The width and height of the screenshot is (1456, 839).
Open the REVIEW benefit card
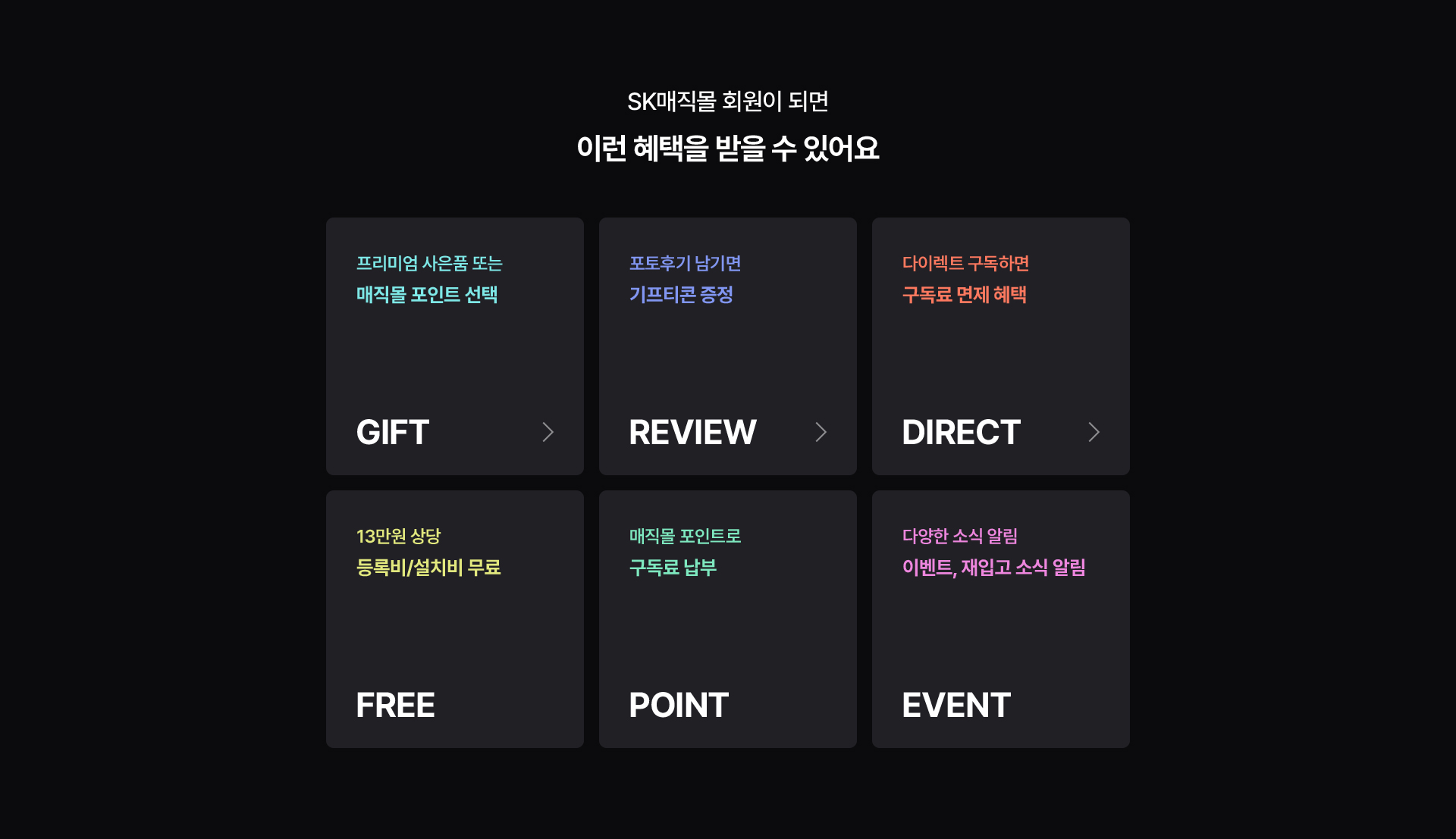[728, 346]
